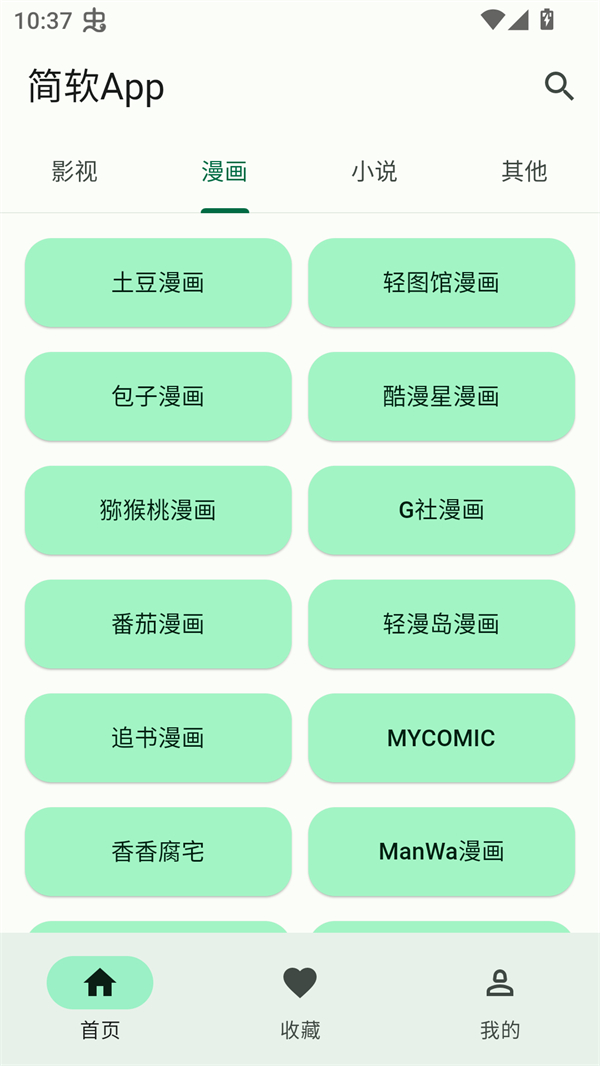Viewport: 600px width, 1066px height.
Task: Tap the G社漫画 button
Action: click(441, 511)
